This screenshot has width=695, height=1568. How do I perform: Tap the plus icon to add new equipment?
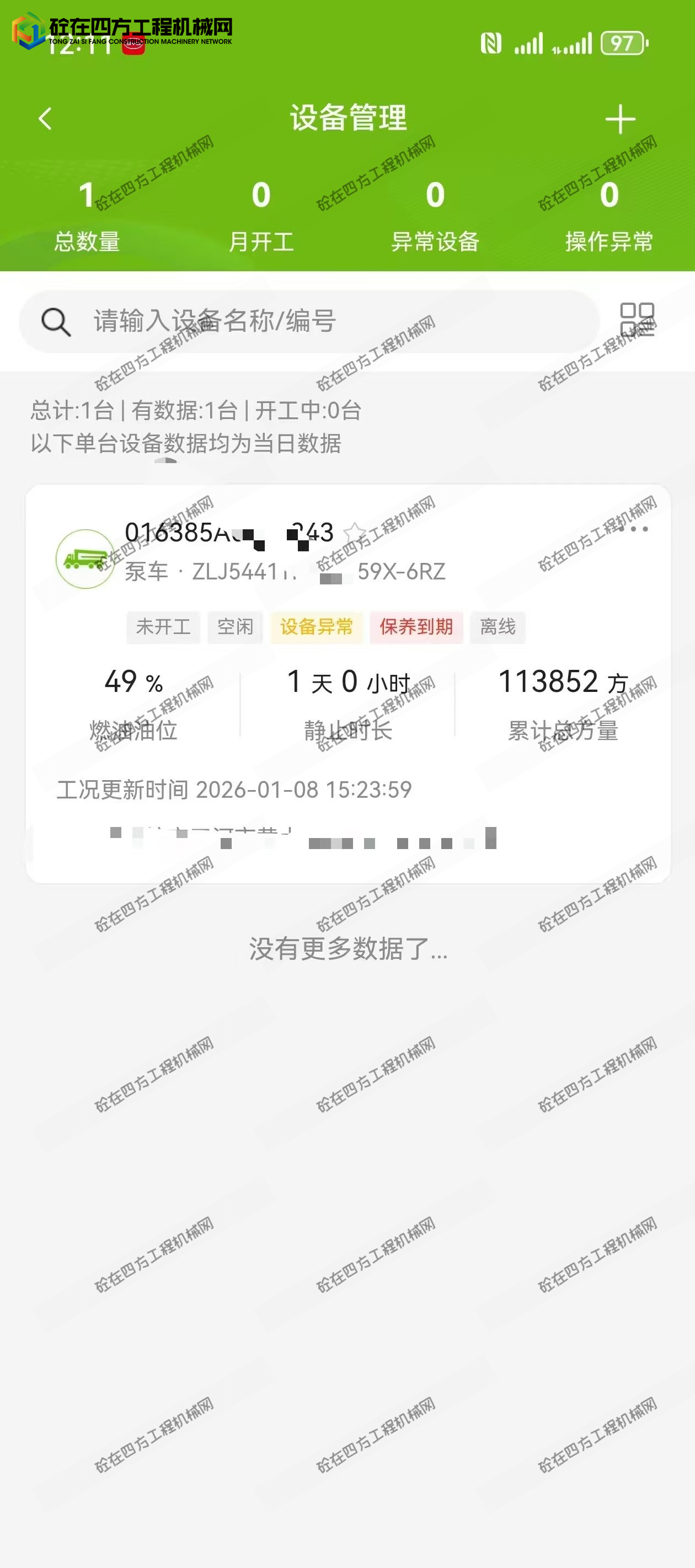click(x=621, y=119)
